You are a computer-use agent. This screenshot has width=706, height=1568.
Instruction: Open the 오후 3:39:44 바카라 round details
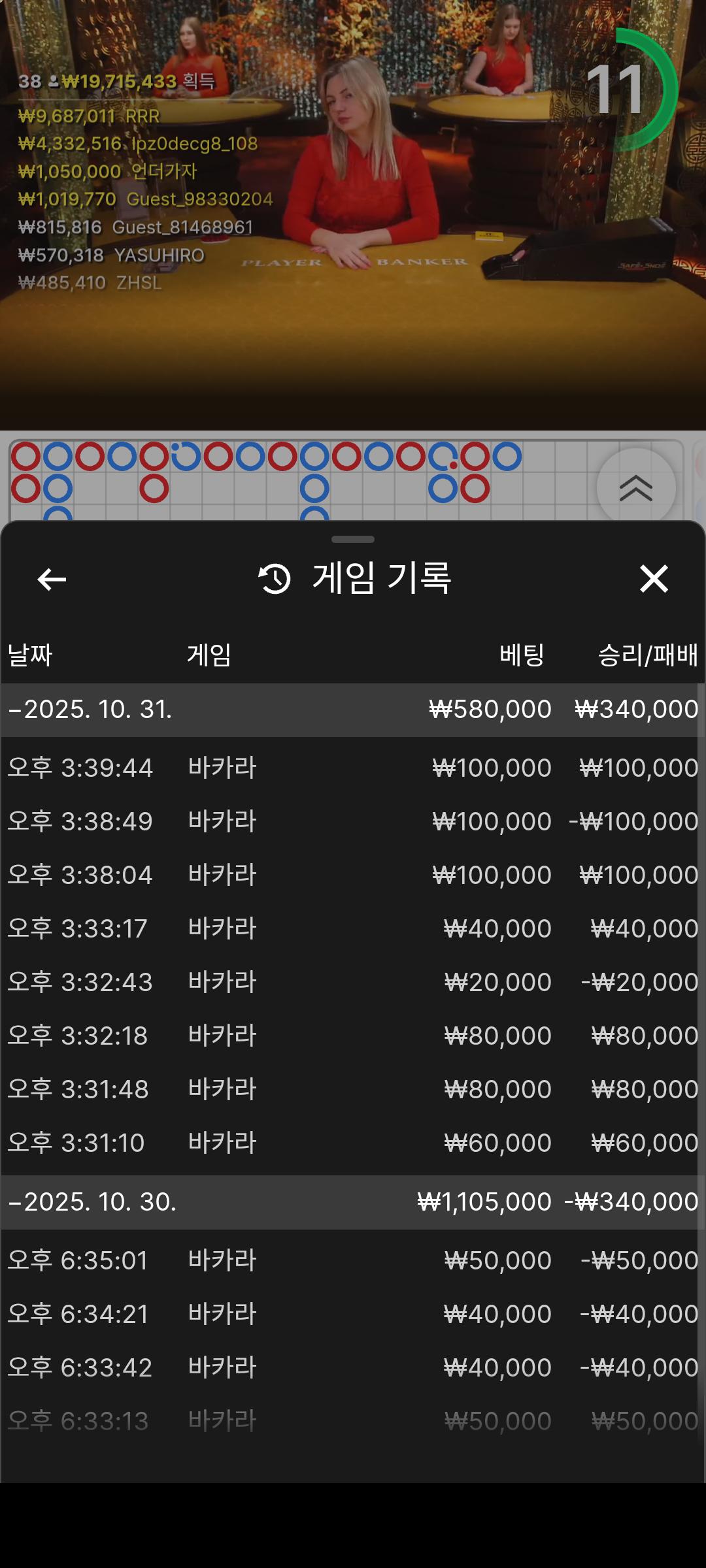tap(353, 768)
